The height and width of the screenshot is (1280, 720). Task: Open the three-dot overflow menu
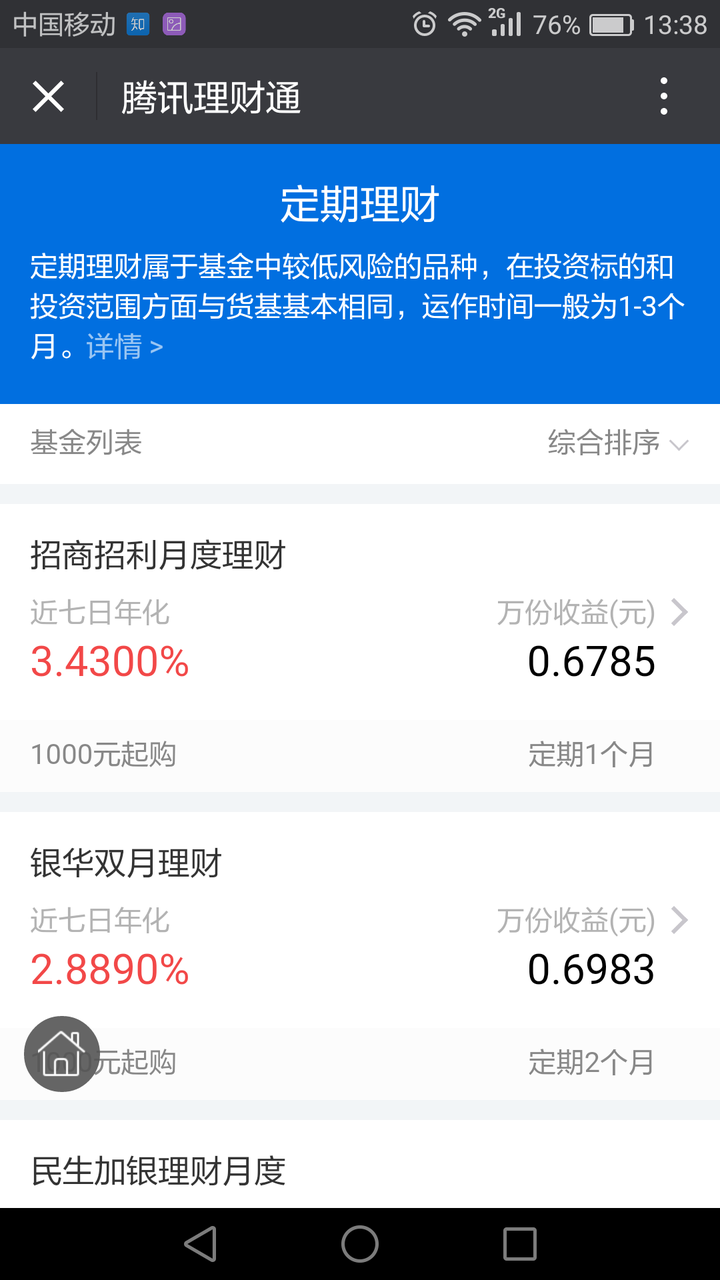point(663,96)
